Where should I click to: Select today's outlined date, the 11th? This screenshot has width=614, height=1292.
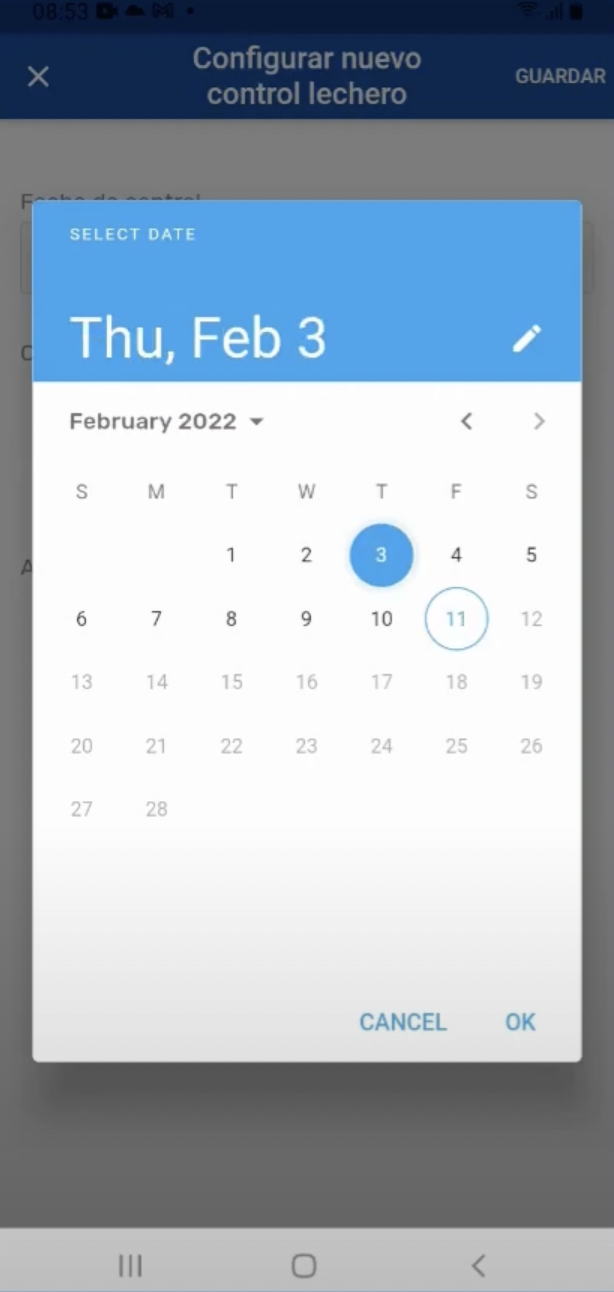click(x=456, y=619)
